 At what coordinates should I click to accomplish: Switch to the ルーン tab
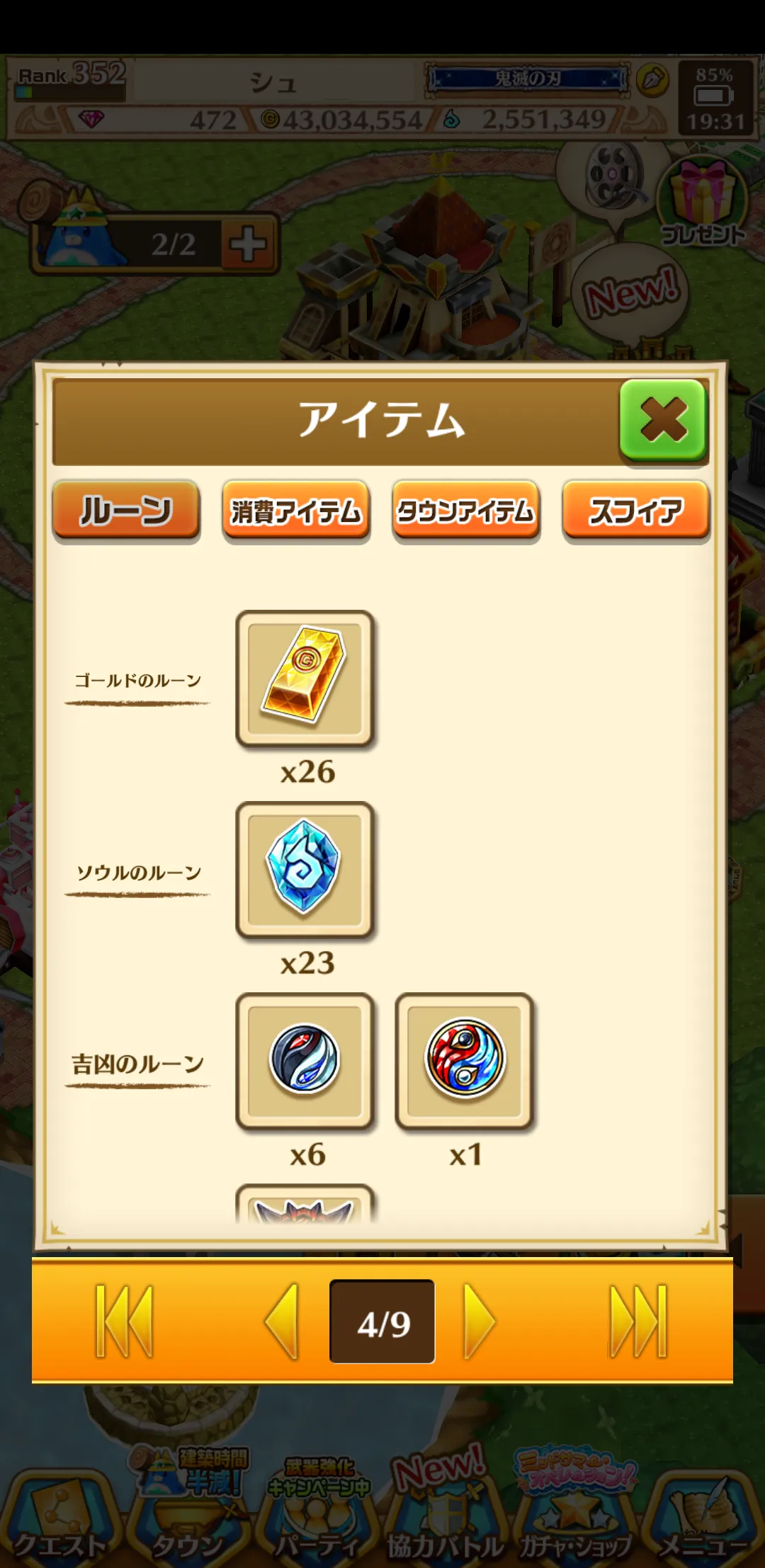pyautogui.click(x=126, y=511)
